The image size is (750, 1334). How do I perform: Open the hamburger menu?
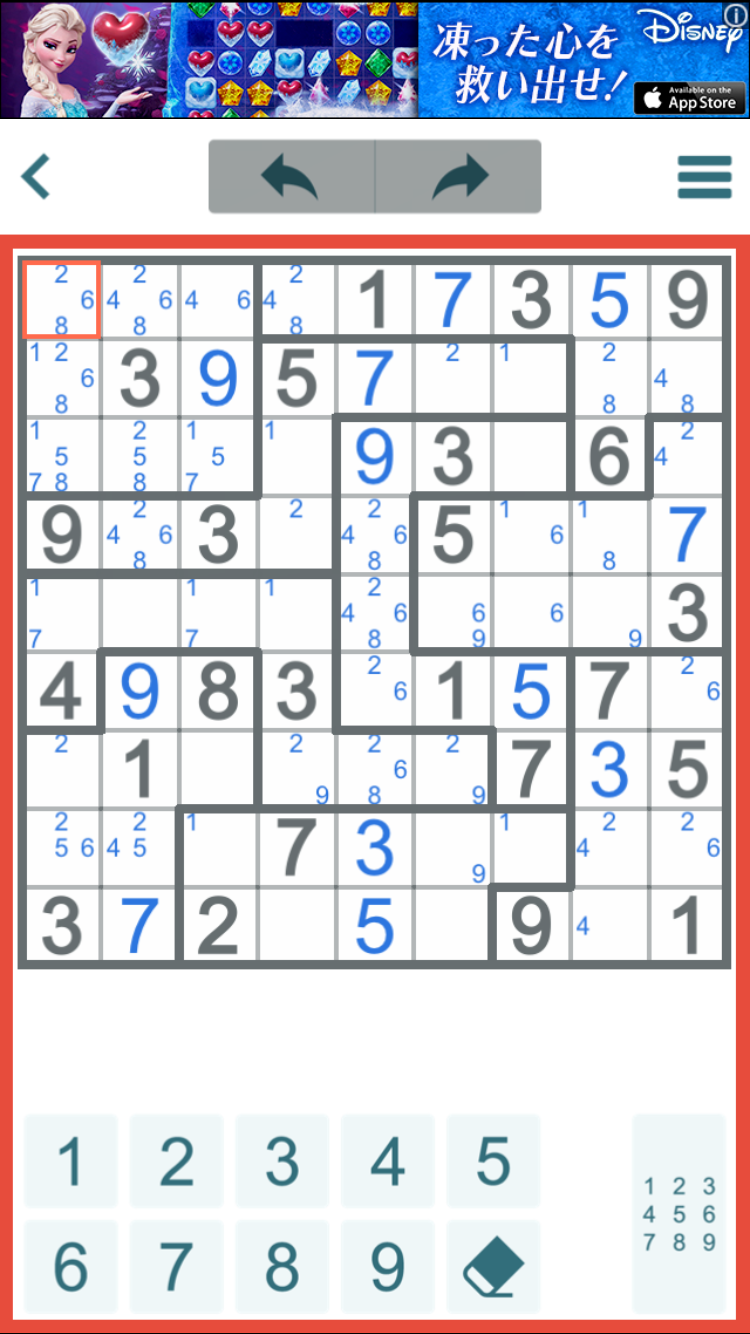coord(704,177)
